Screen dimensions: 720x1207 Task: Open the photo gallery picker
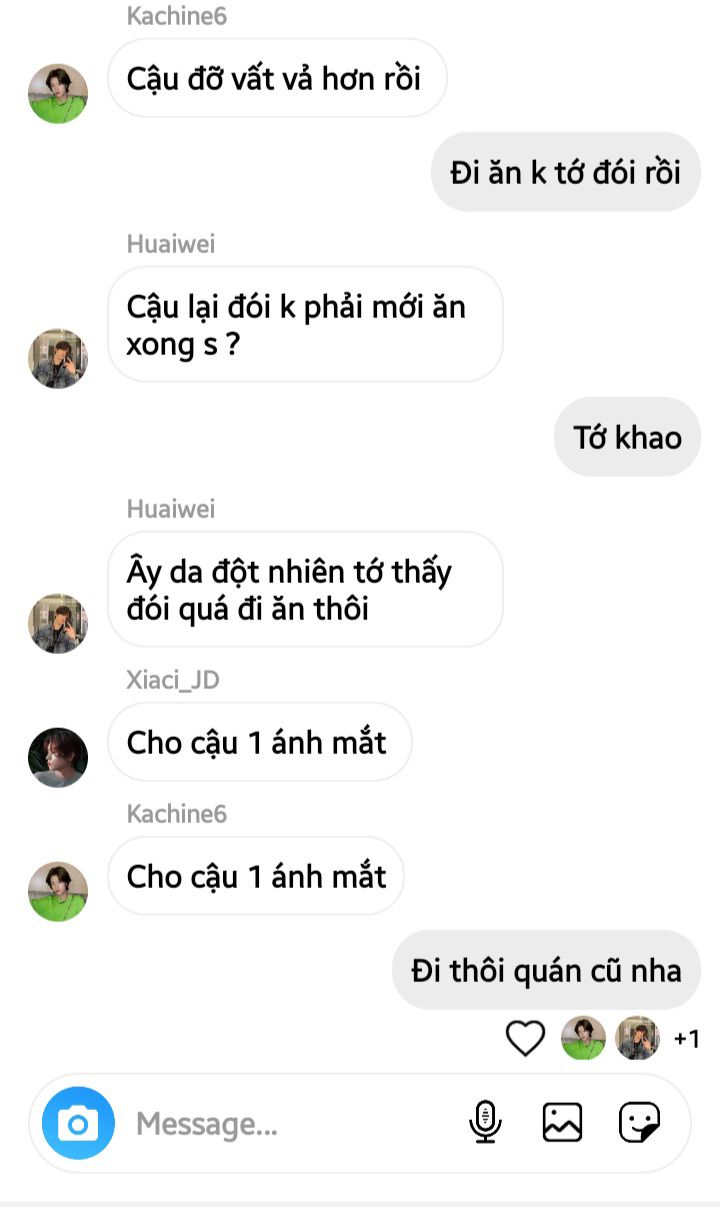tap(562, 1122)
